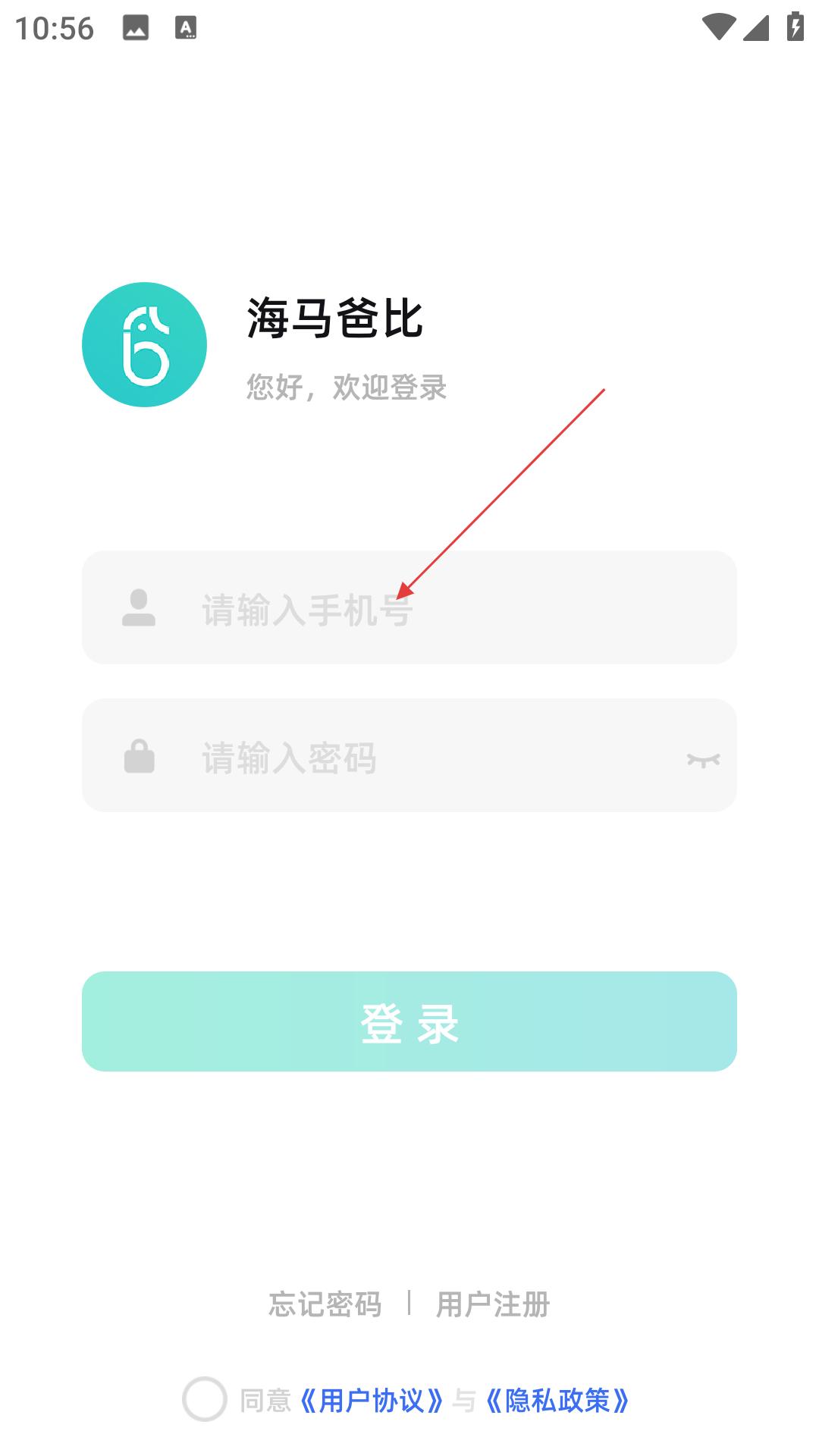Check the agree to terms circle

coord(205,1399)
